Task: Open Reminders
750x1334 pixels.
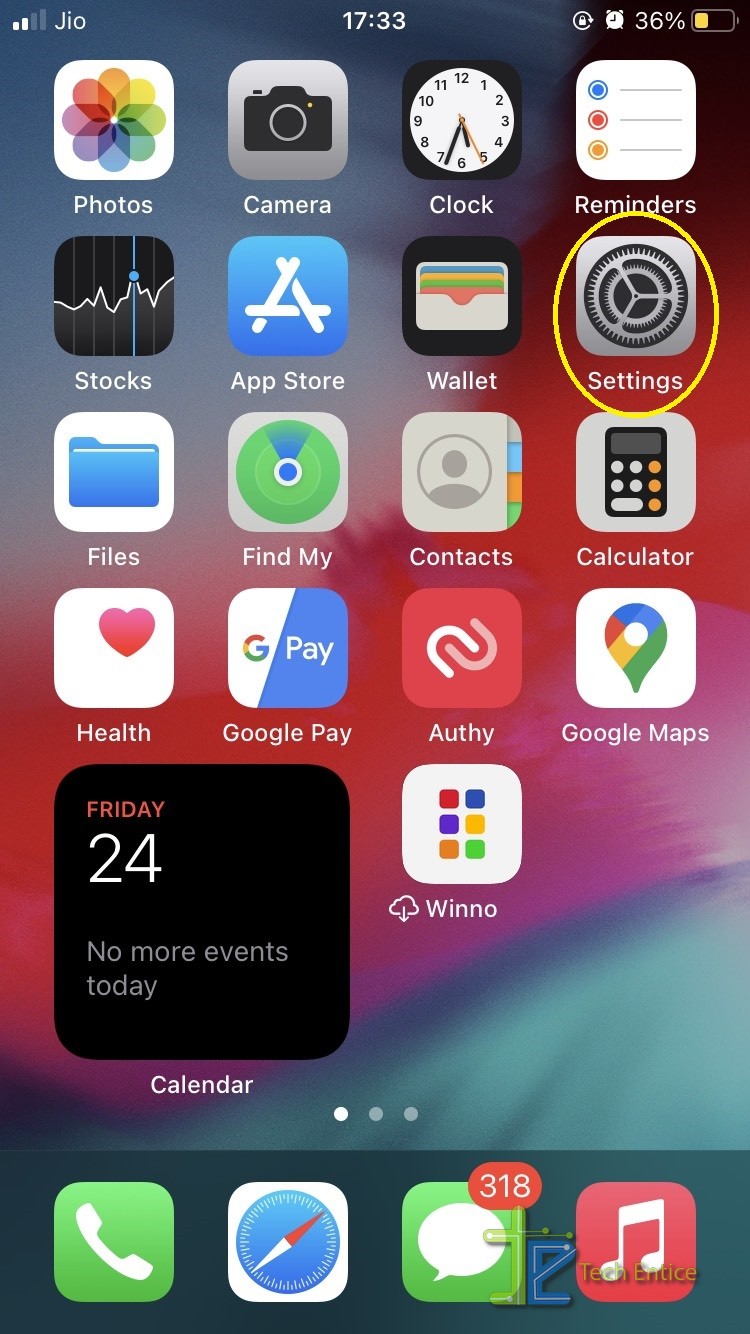Action: pyautogui.click(x=636, y=120)
